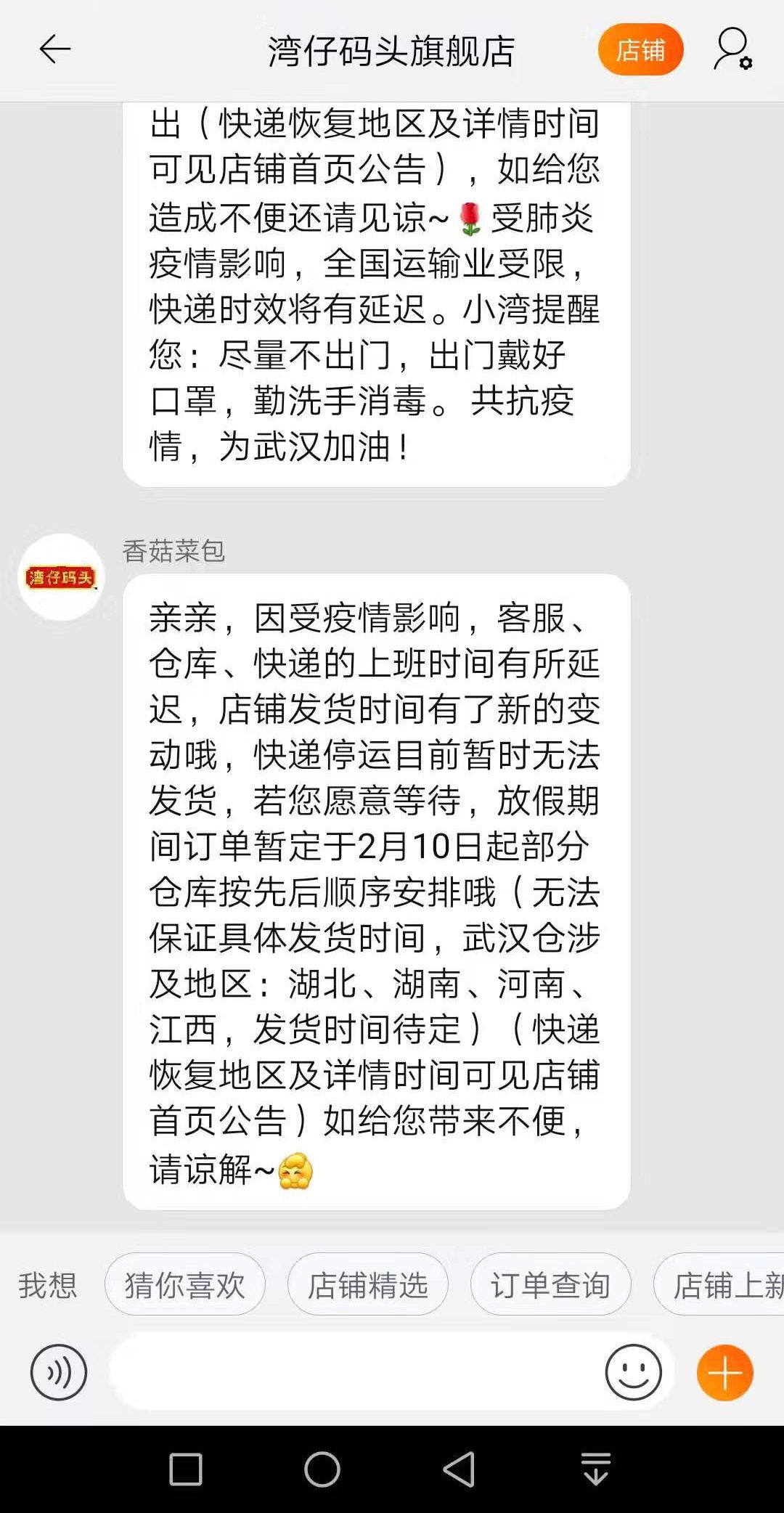Go back using the top-left arrow
The height and width of the screenshot is (1513, 784).
(54, 49)
